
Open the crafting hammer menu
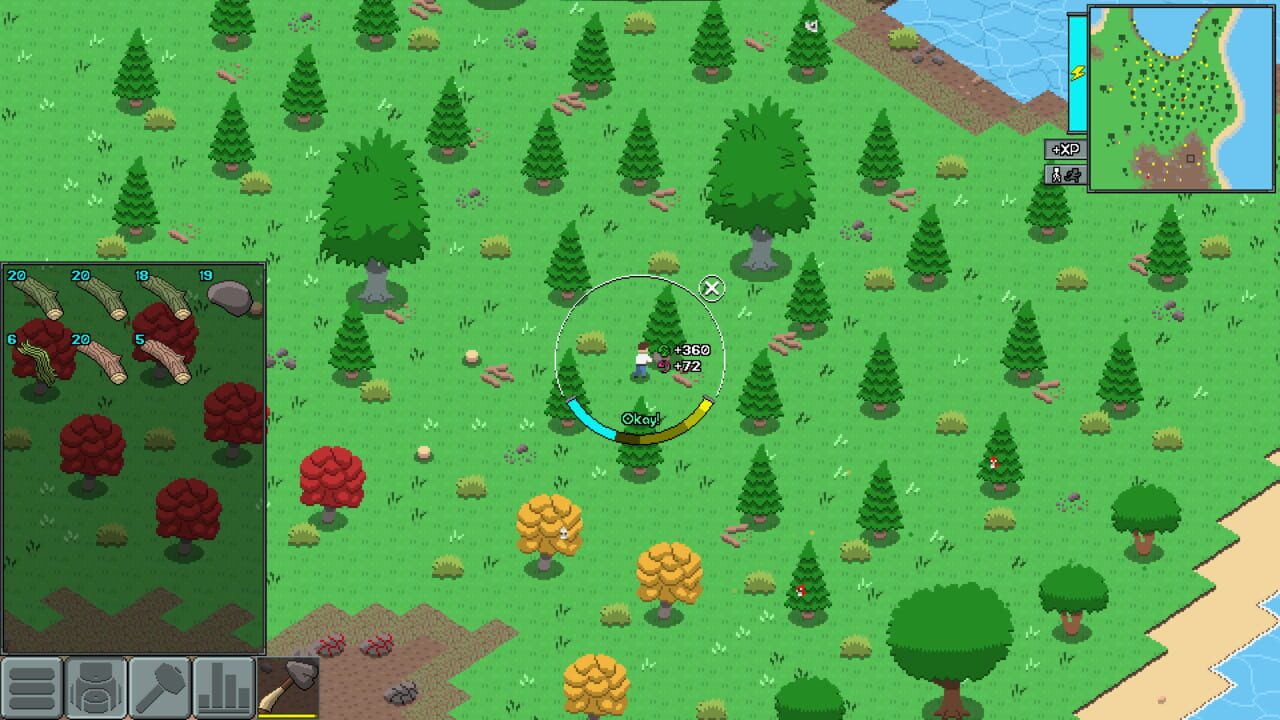(x=160, y=688)
